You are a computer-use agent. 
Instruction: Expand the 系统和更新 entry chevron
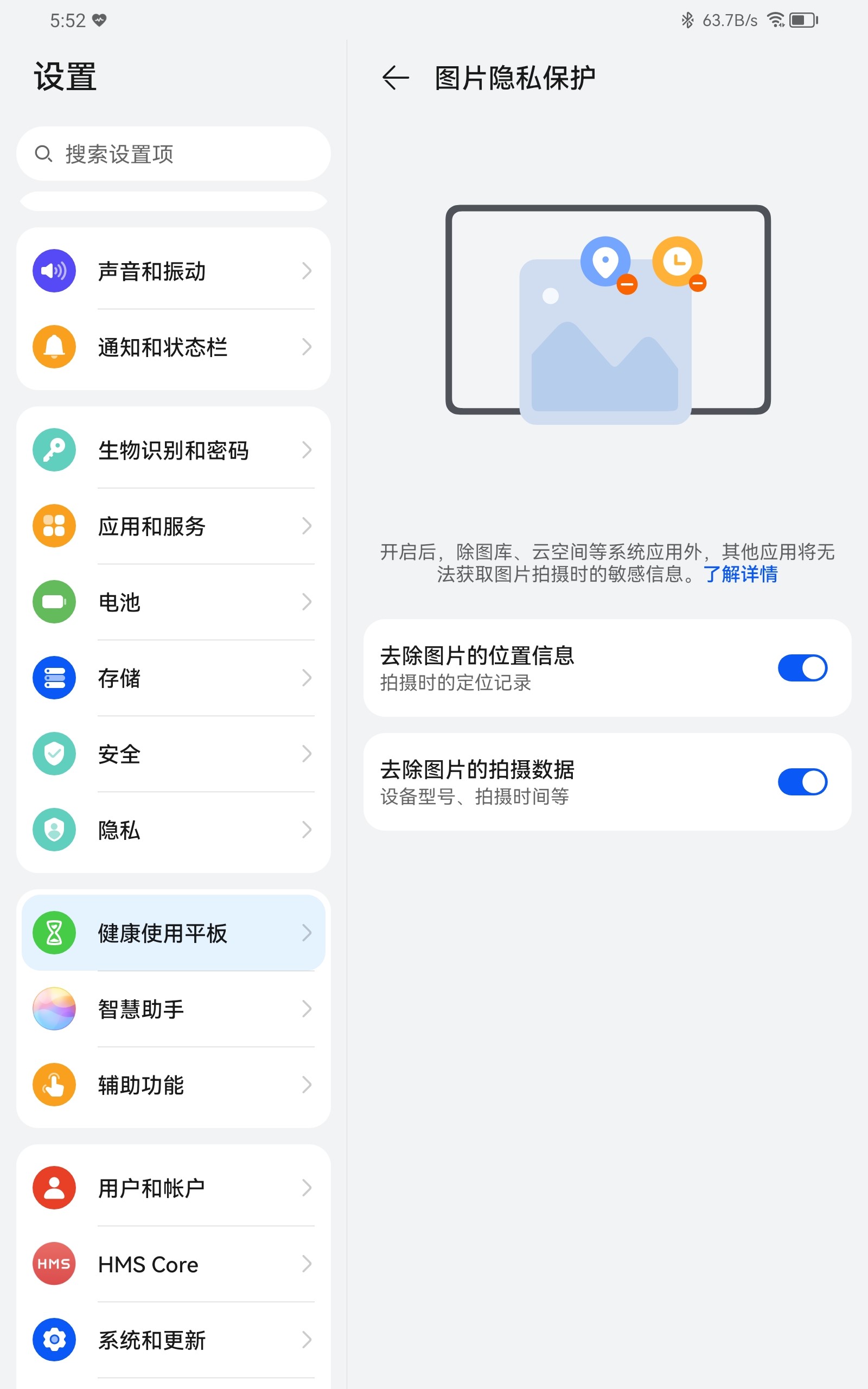pyautogui.click(x=307, y=1340)
